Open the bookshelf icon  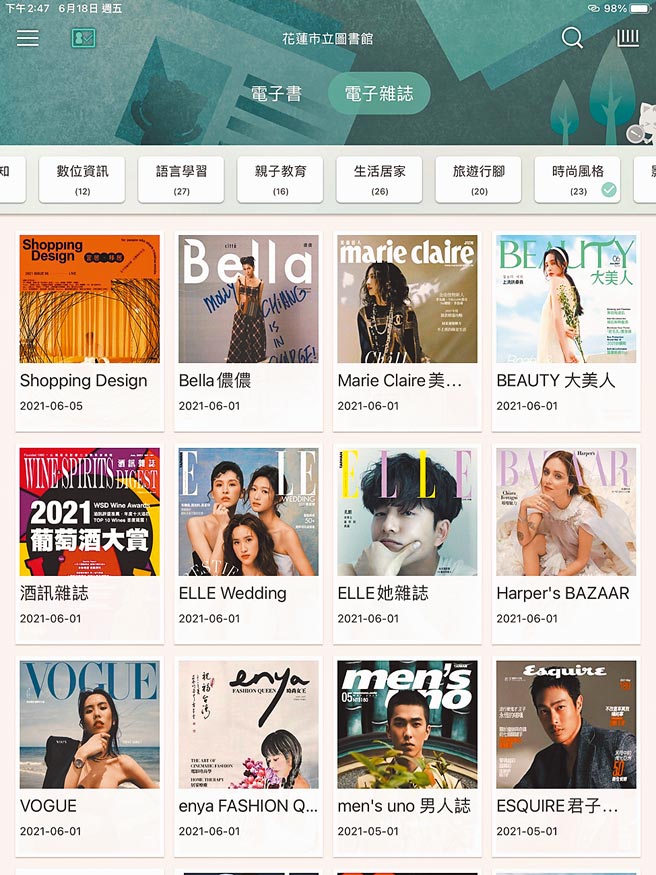[x=628, y=38]
